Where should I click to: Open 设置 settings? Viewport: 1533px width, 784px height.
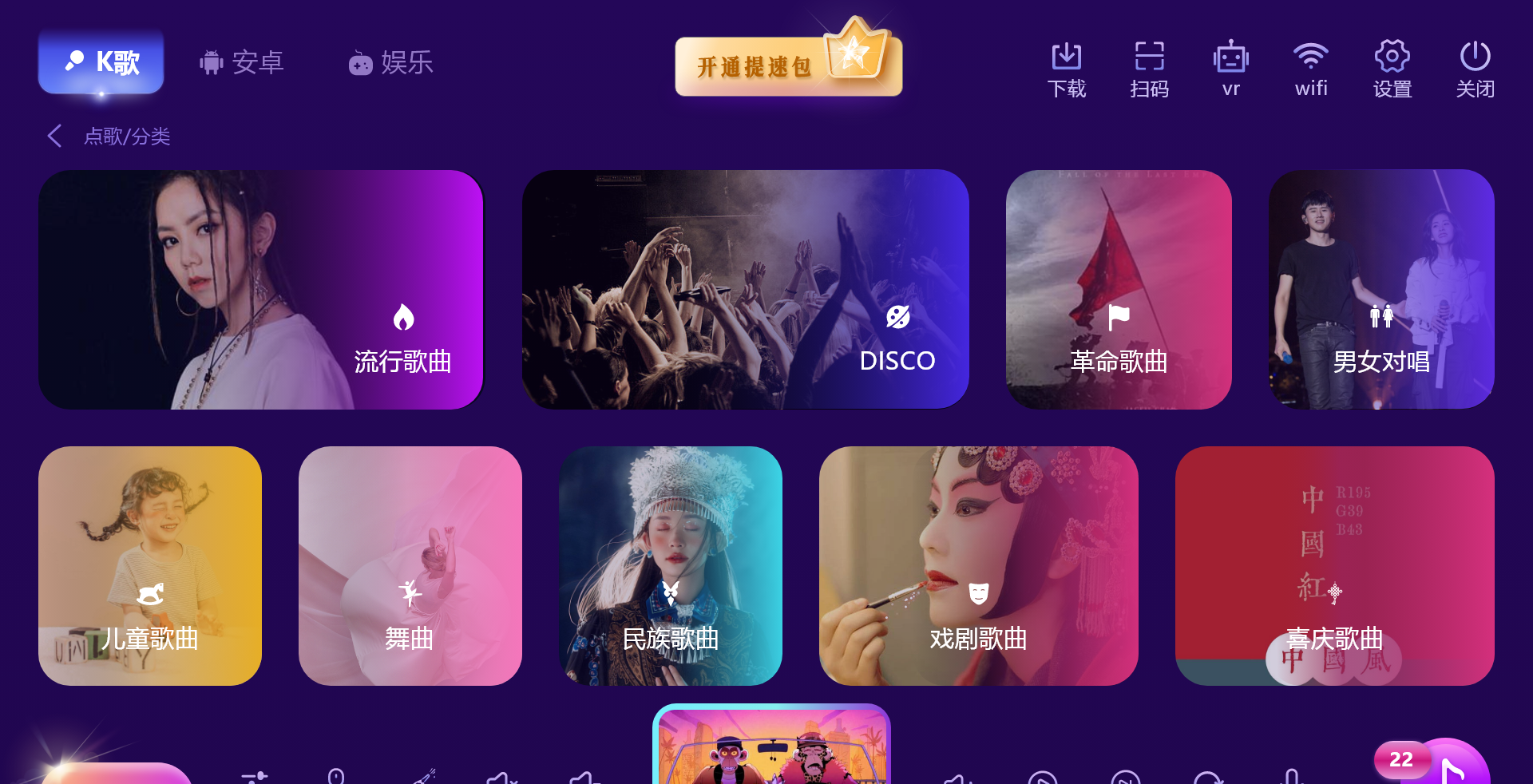click(1392, 69)
